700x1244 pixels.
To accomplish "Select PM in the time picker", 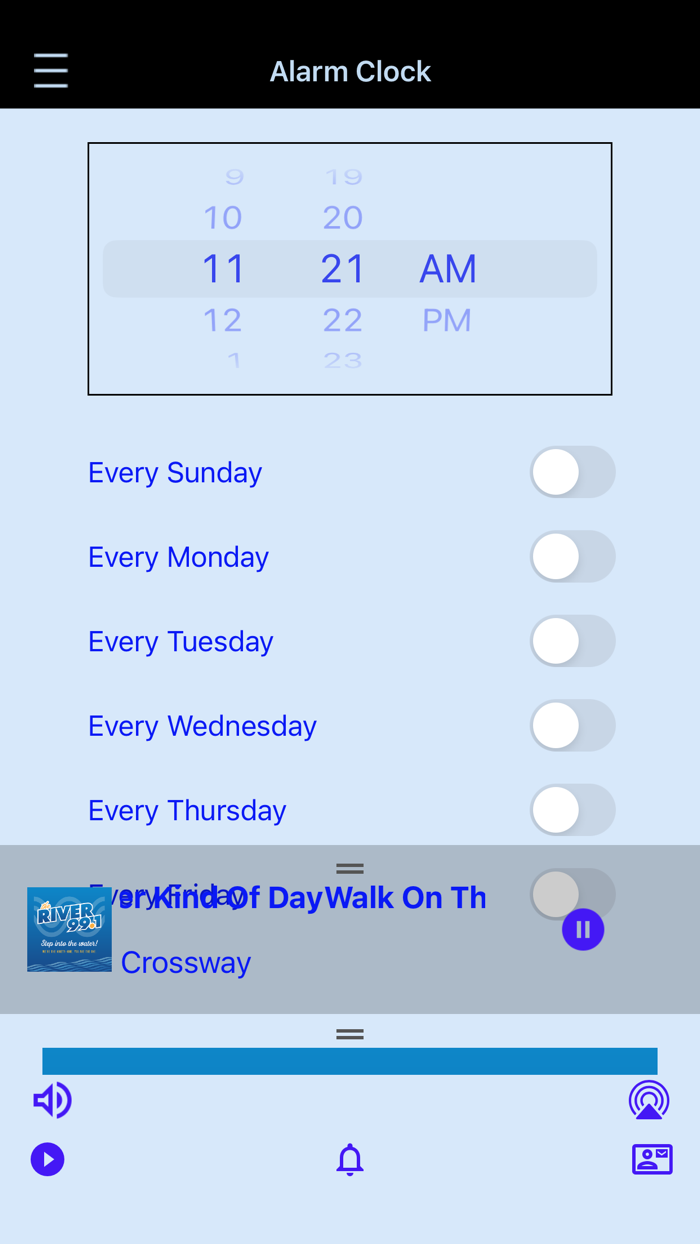I will [x=446, y=320].
